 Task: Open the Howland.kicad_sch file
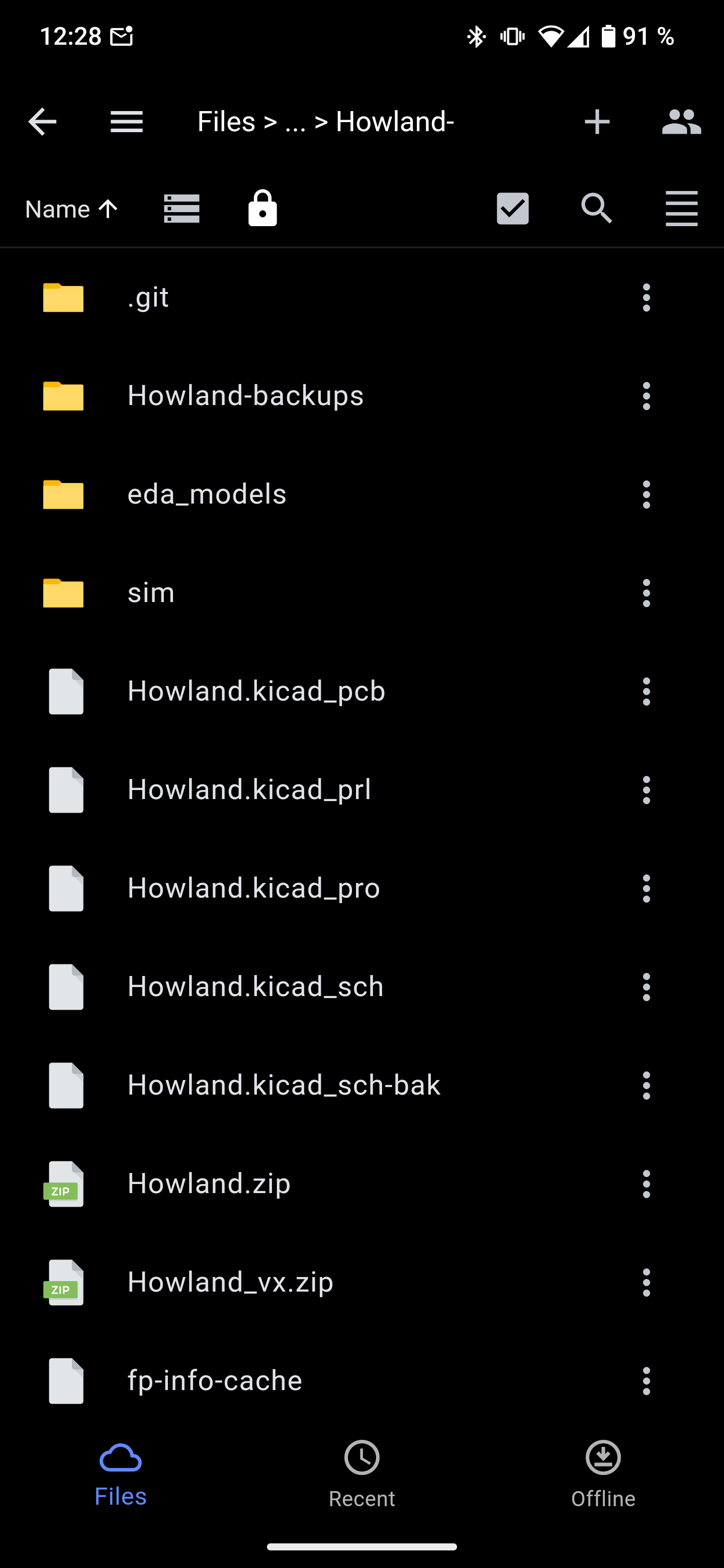(x=255, y=987)
